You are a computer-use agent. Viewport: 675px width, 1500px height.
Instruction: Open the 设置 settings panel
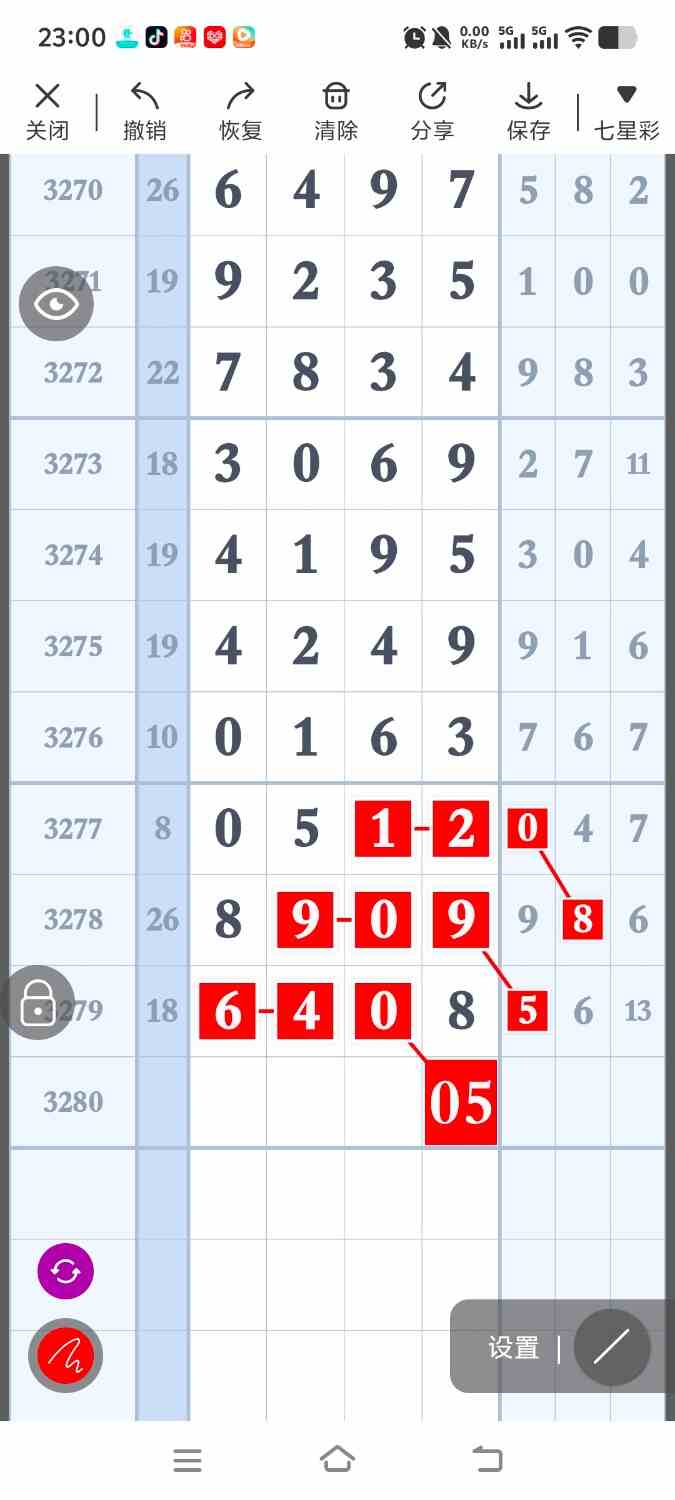pyautogui.click(x=514, y=1348)
